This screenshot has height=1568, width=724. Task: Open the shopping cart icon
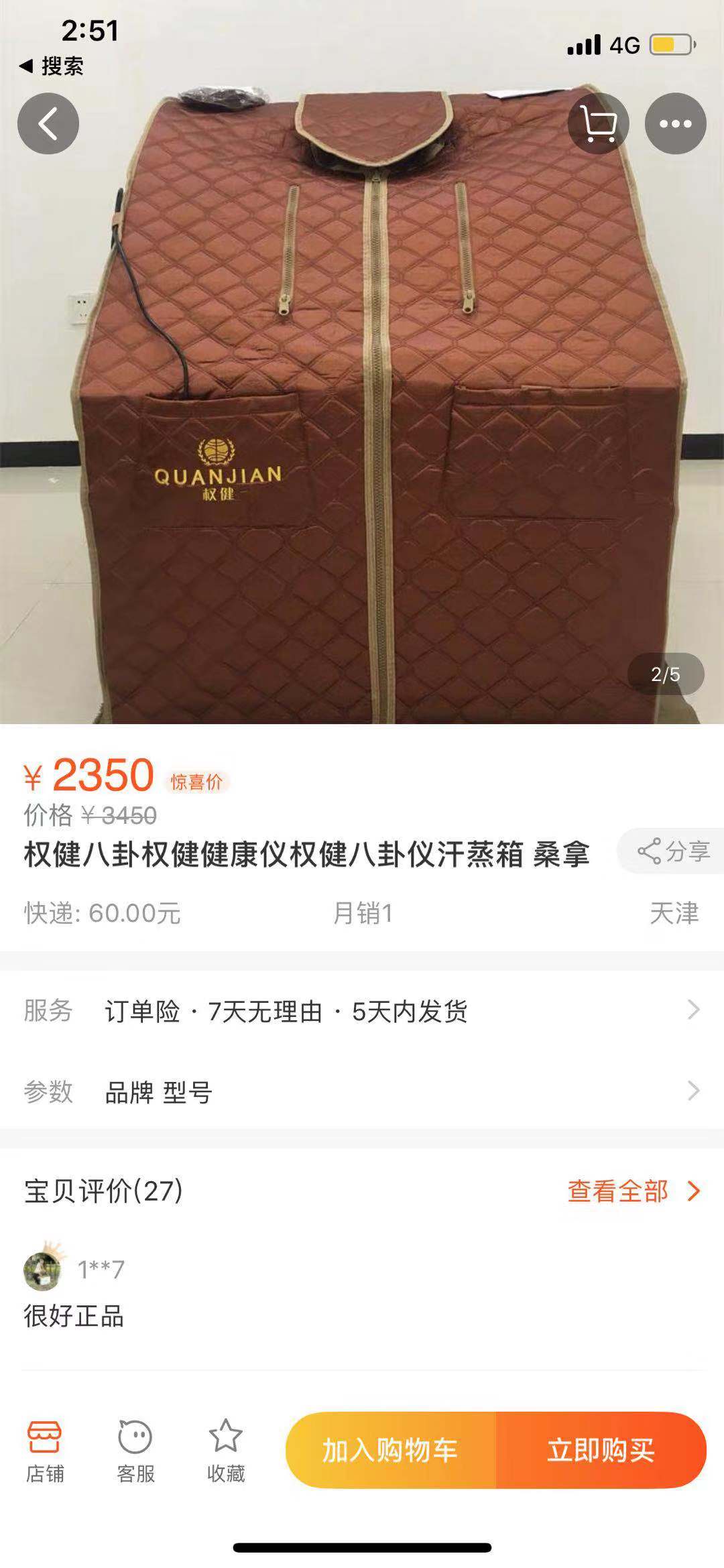[600, 123]
